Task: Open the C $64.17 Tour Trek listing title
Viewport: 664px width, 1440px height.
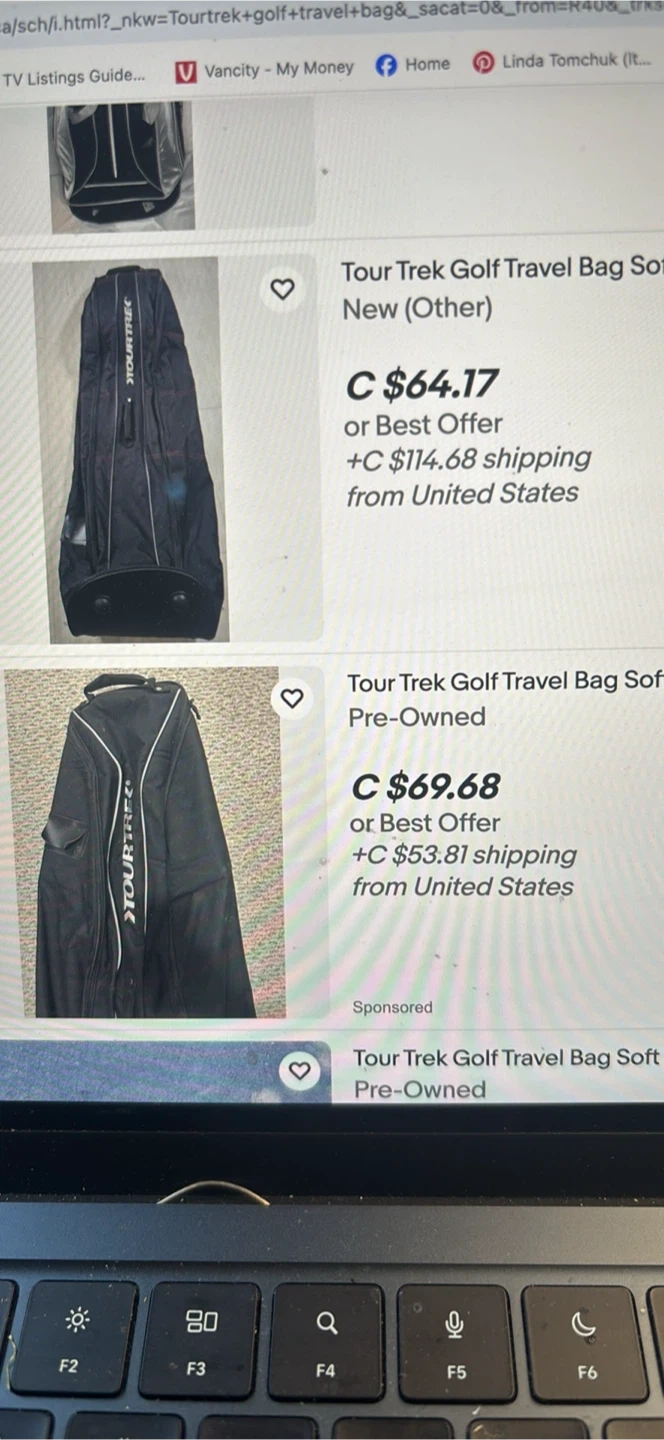Action: click(x=500, y=269)
